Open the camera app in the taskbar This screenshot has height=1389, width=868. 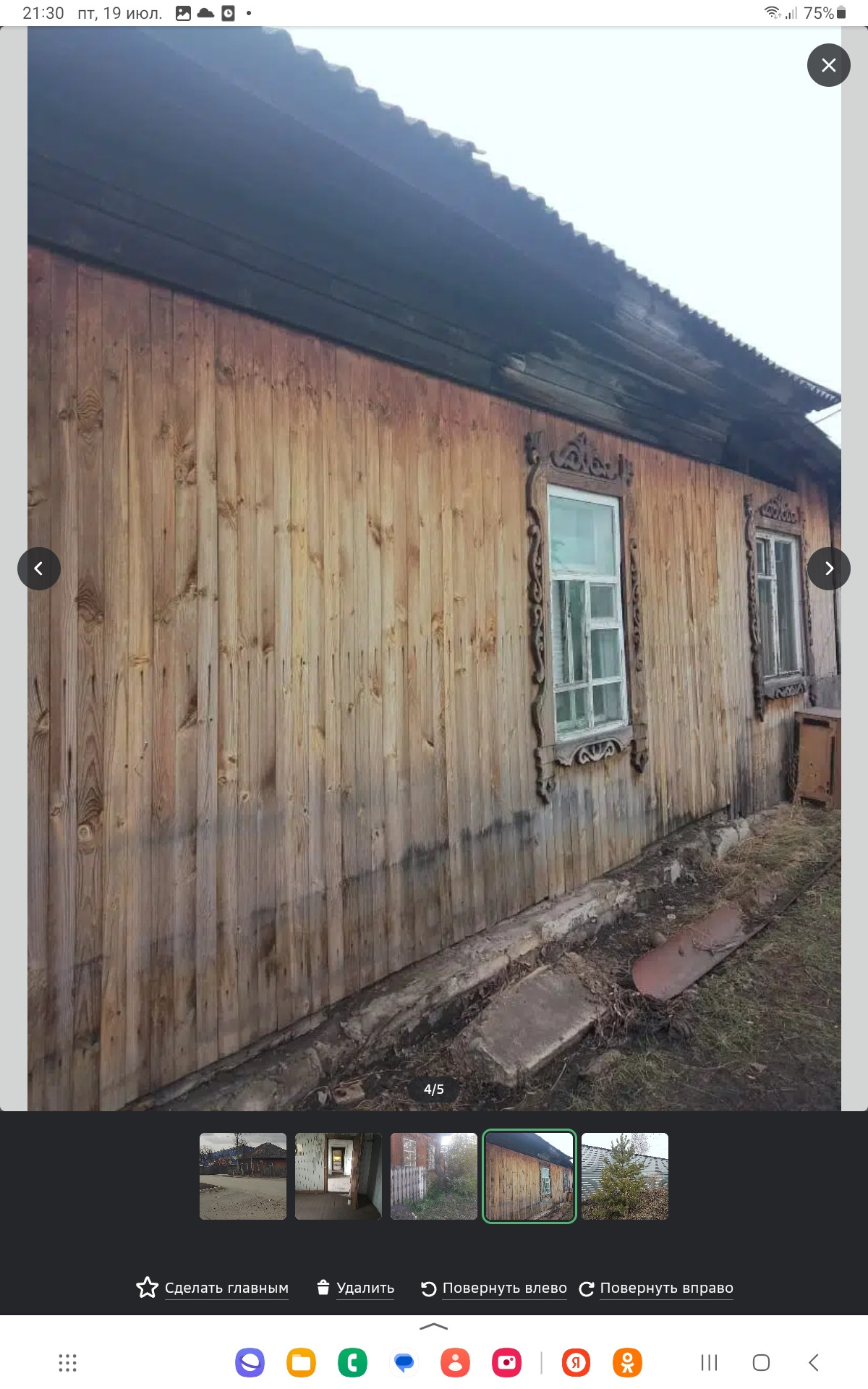coord(506,1363)
